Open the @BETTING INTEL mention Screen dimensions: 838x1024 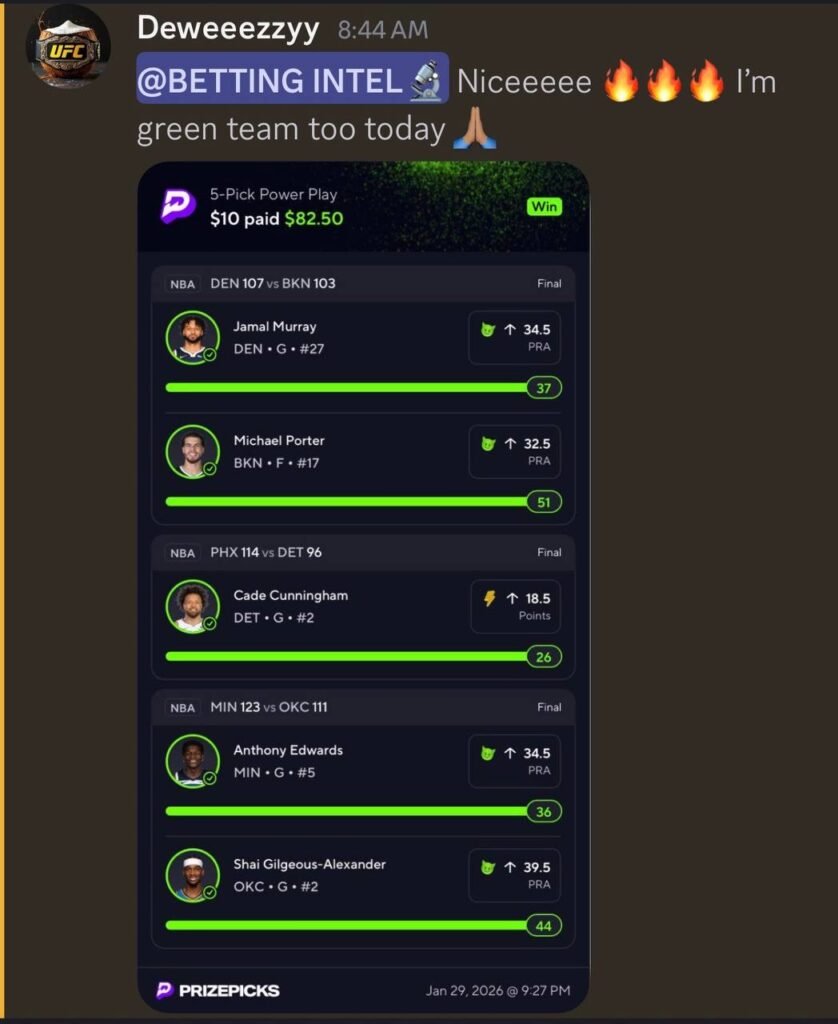tap(291, 80)
